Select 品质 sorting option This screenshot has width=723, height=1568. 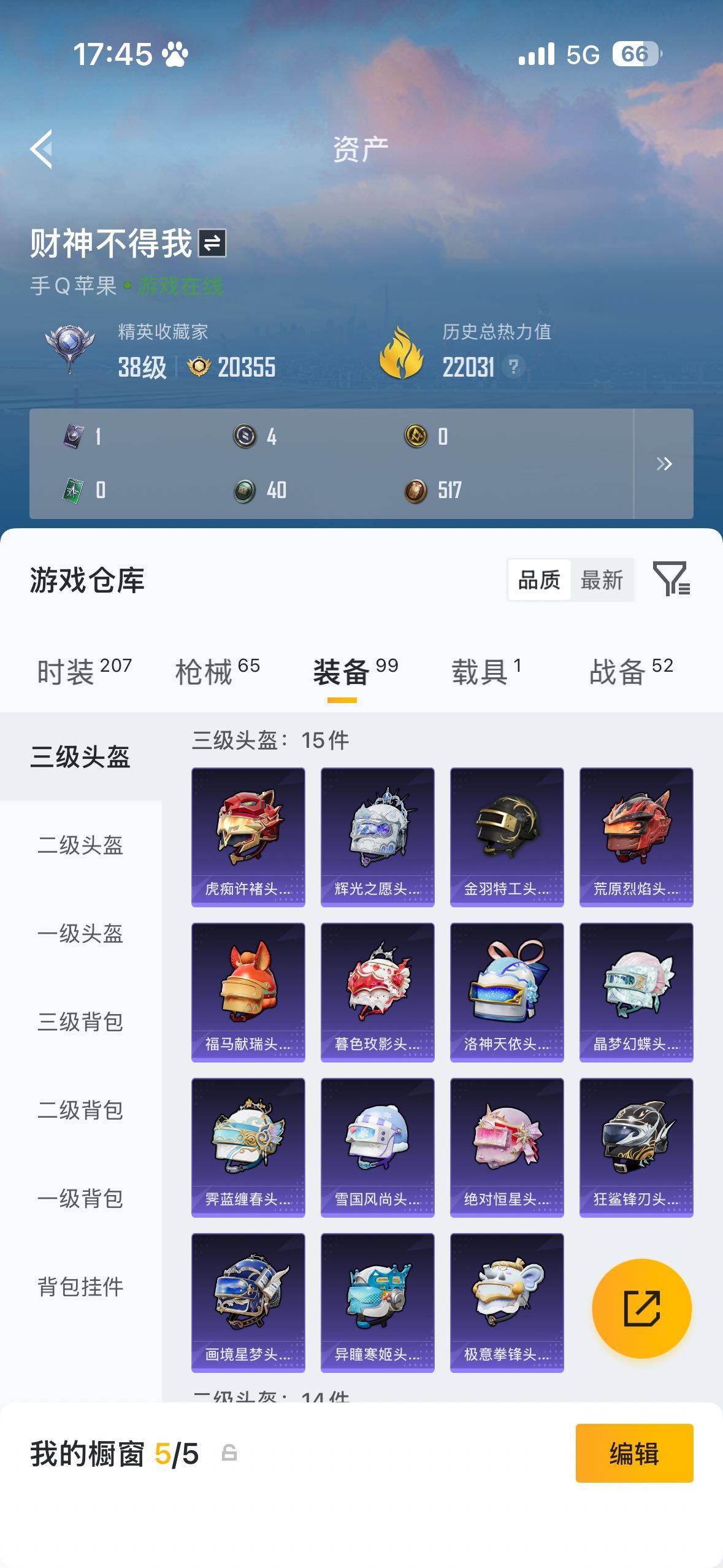click(538, 580)
